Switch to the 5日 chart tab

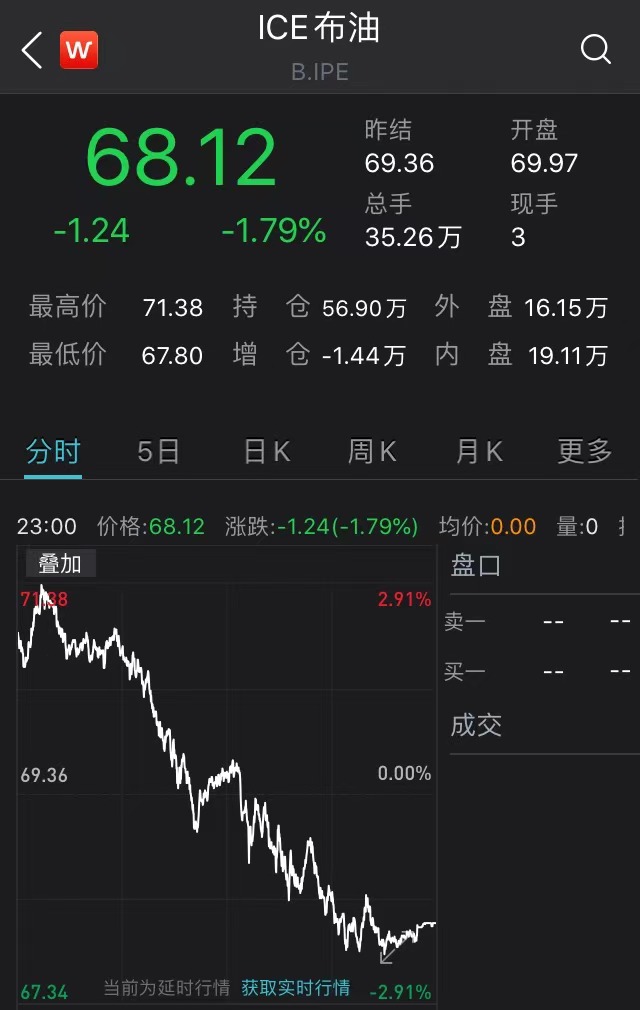(158, 452)
